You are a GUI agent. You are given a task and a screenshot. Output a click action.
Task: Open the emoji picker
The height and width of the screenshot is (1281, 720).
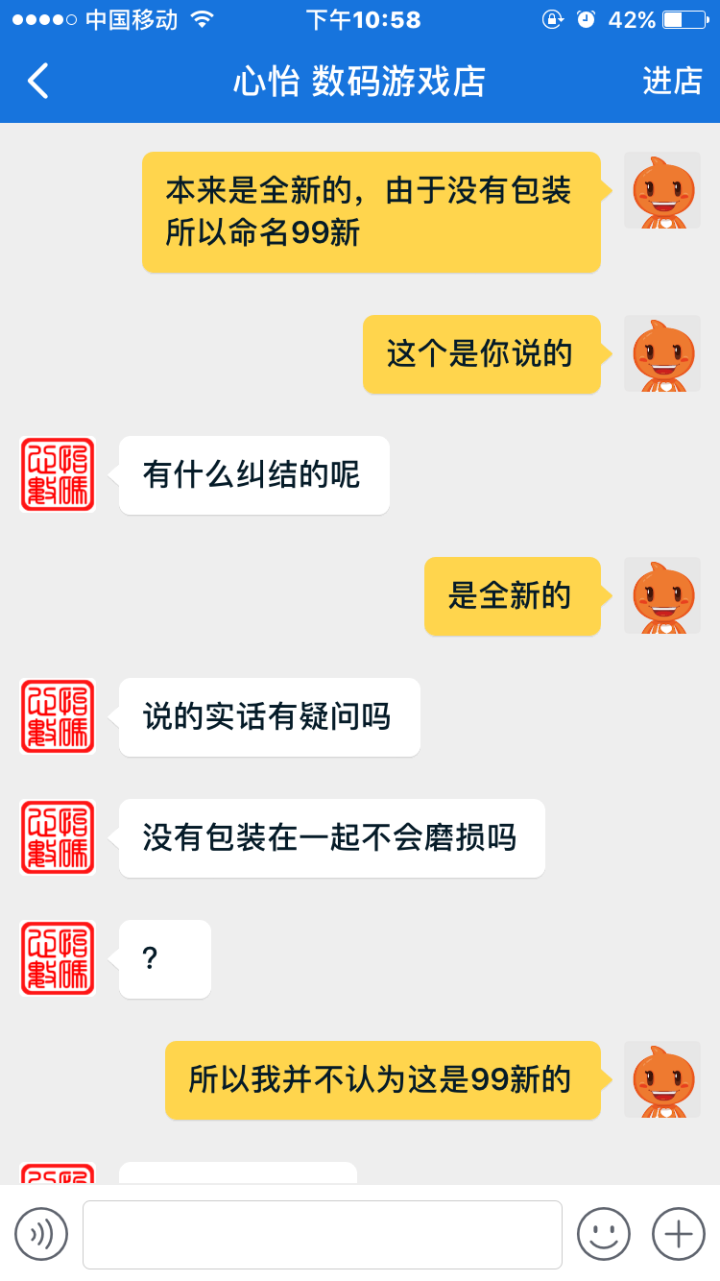tap(604, 1234)
